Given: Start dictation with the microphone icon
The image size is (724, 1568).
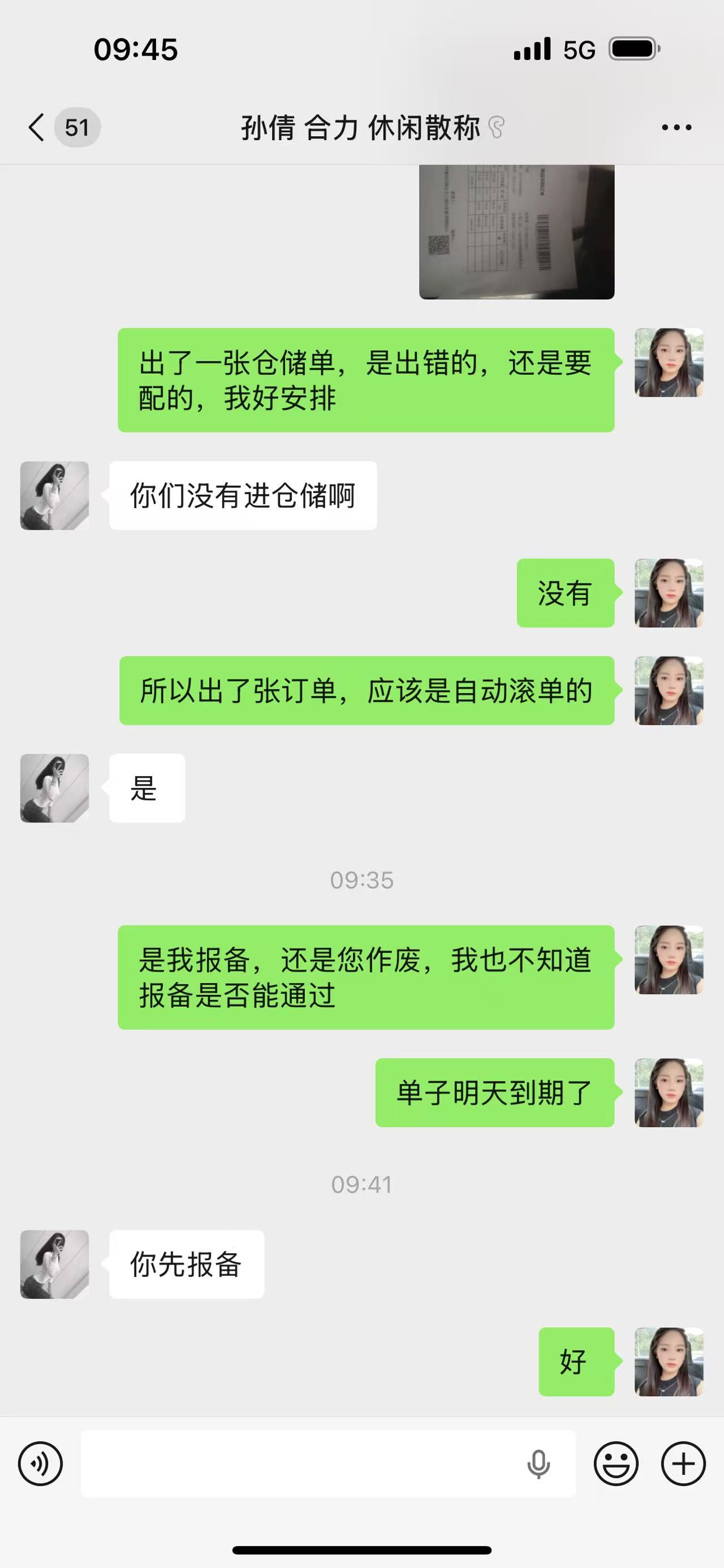Looking at the screenshot, I should (538, 1464).
